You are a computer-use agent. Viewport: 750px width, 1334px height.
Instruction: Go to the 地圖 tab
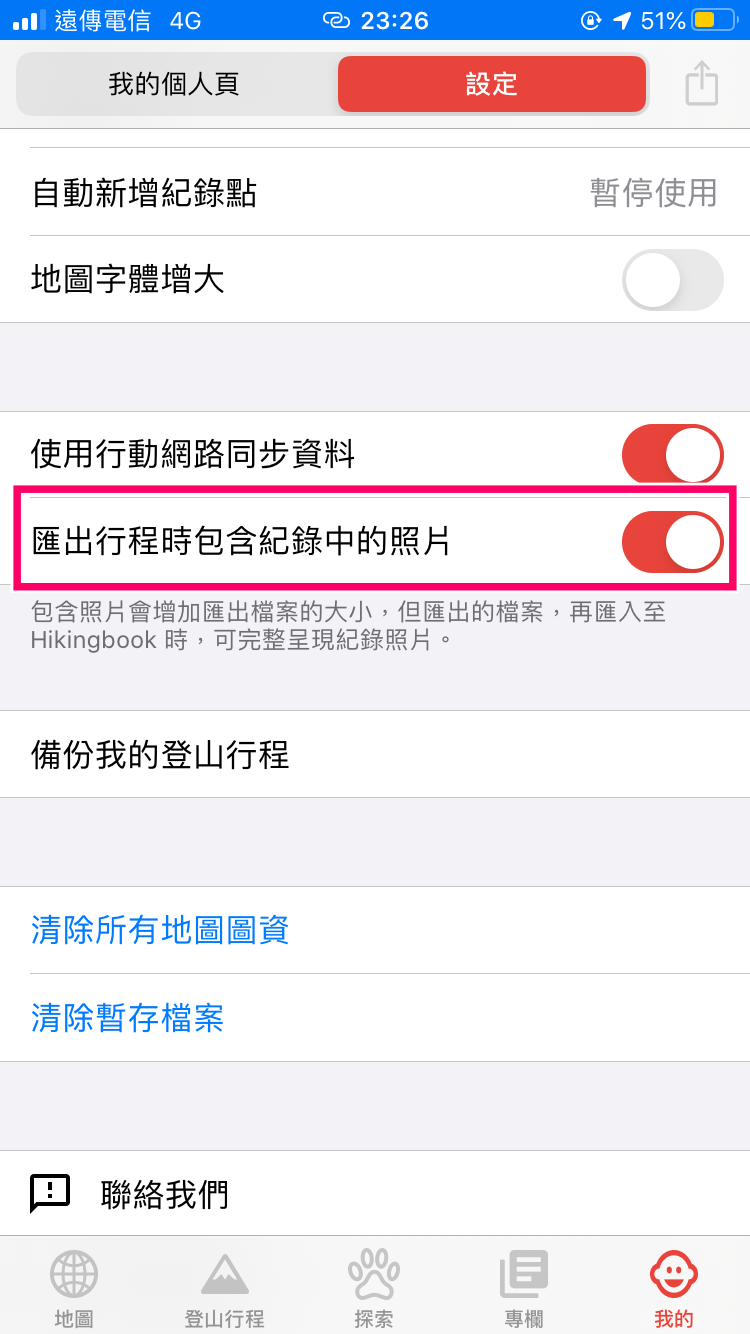pos(74,1288)
